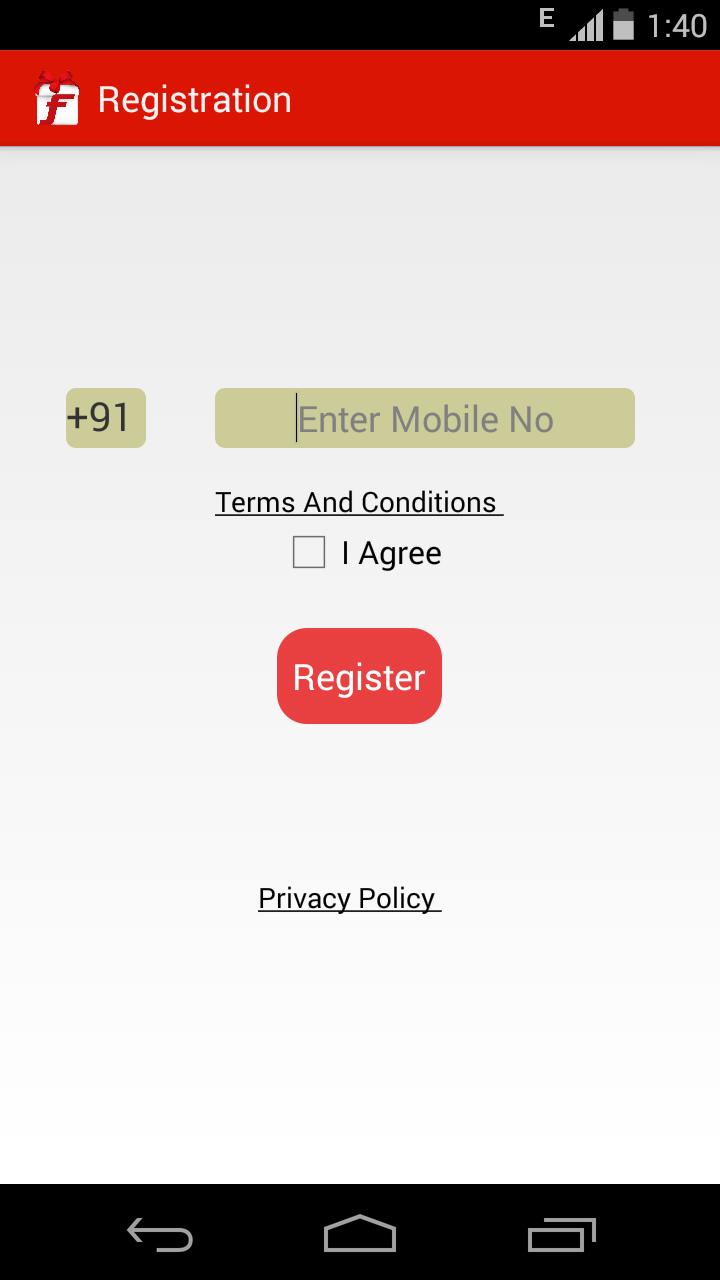Image resolution: width=720 pixels, height=1280 pixels.
Task: Open the Privacy Policy link
Action: tap(348, 898)
